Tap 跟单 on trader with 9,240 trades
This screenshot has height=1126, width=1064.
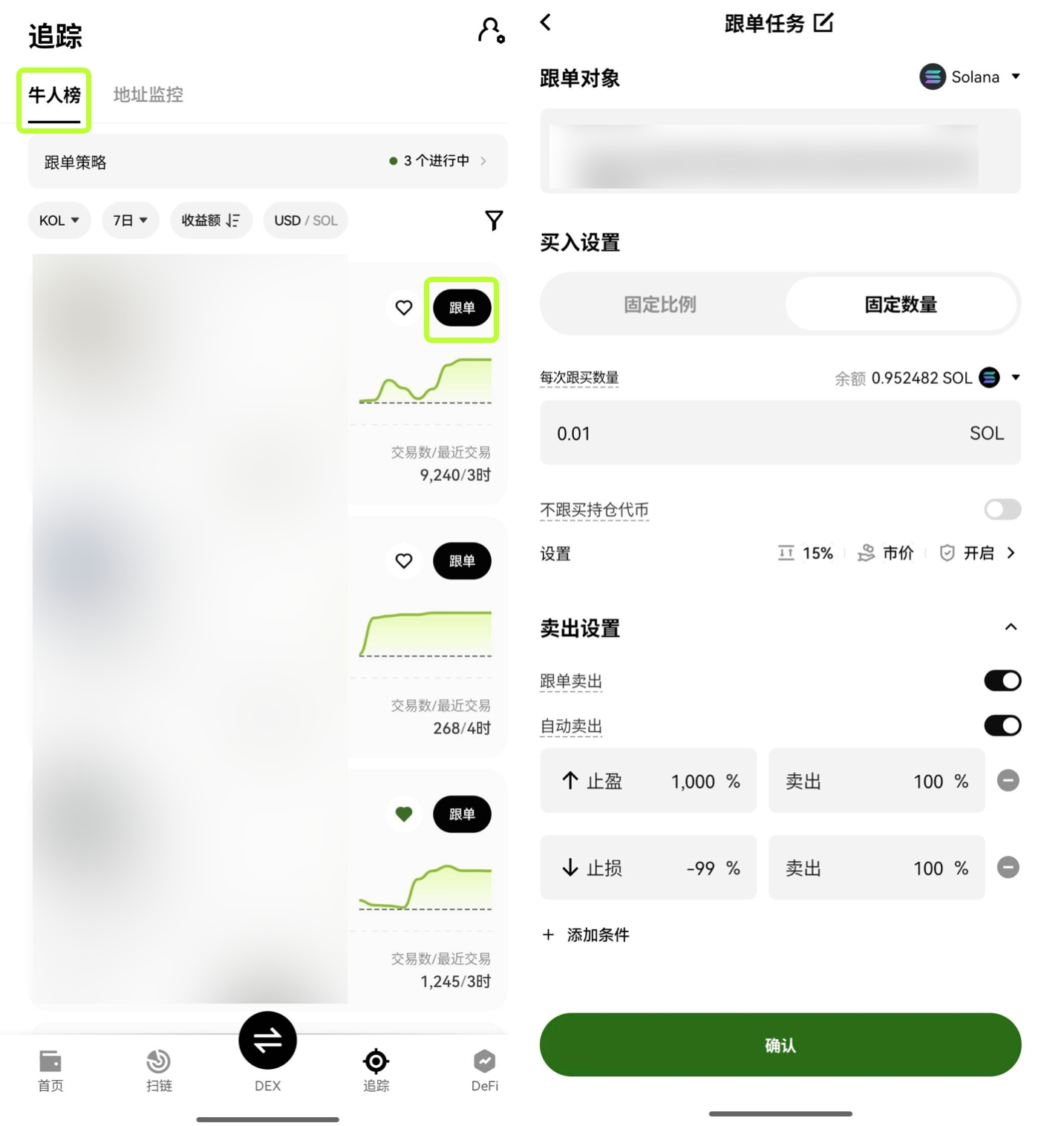click(461, 308)
